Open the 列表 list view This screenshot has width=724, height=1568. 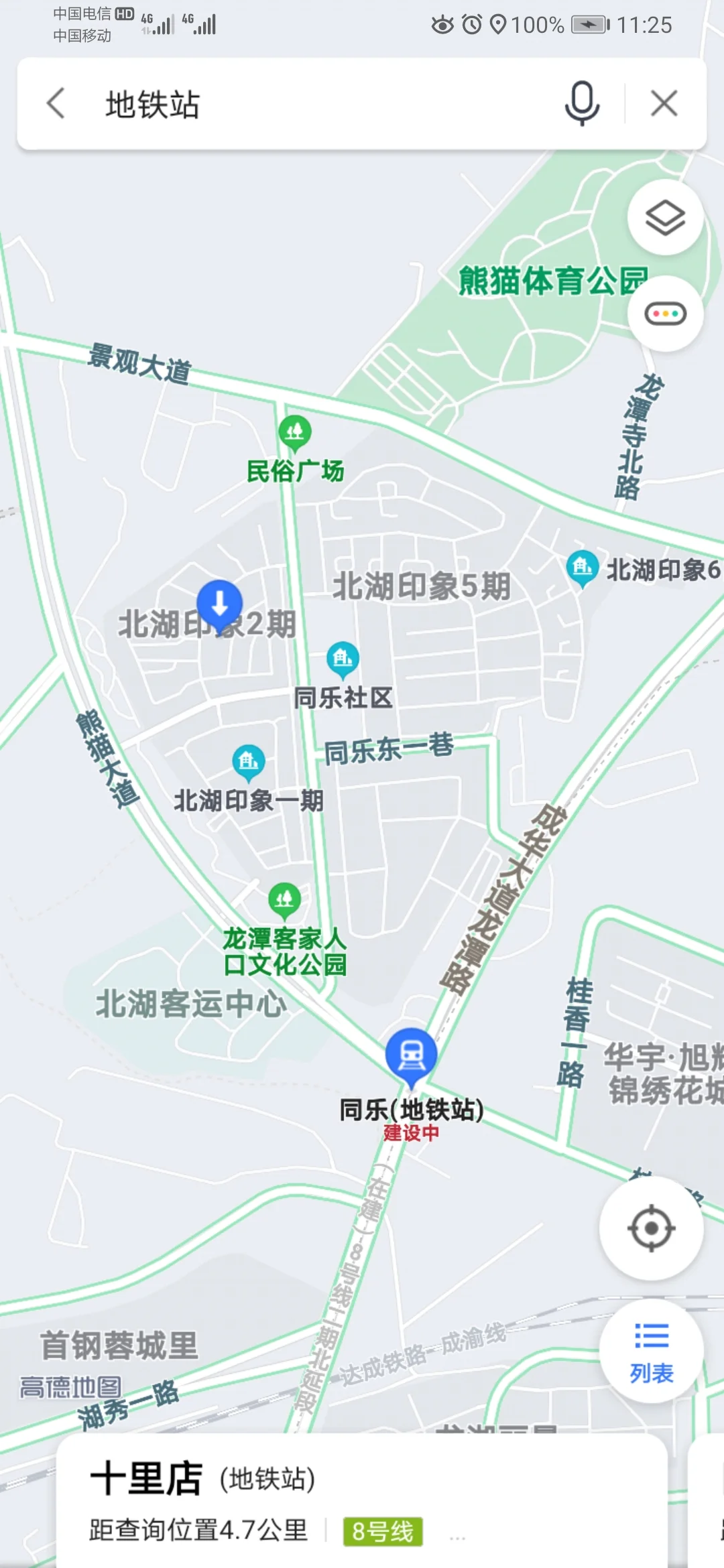652,1350
